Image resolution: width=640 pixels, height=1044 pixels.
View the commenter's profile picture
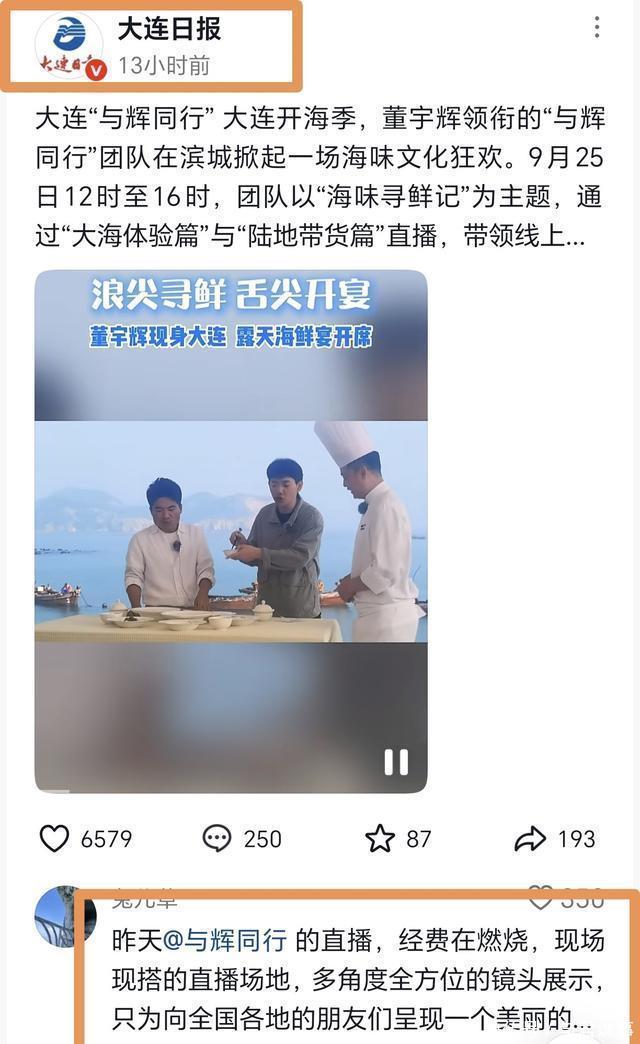[x=62, y=917]
